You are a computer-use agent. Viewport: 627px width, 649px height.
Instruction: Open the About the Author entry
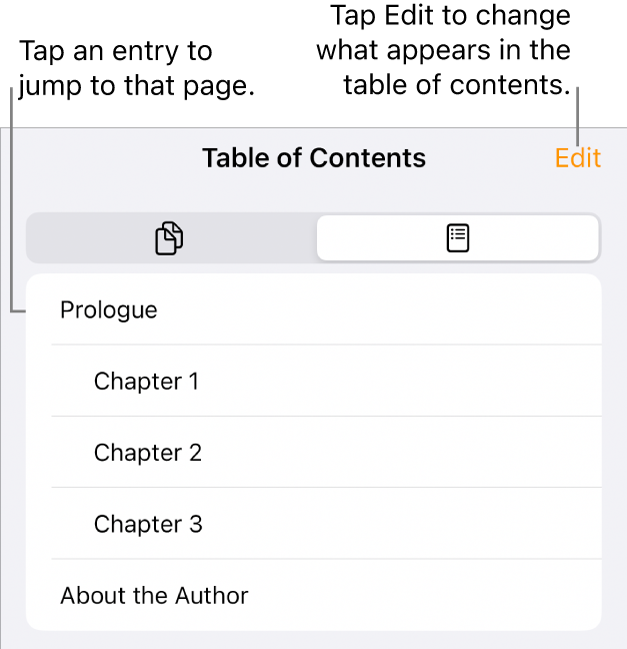tap(154, 596)
